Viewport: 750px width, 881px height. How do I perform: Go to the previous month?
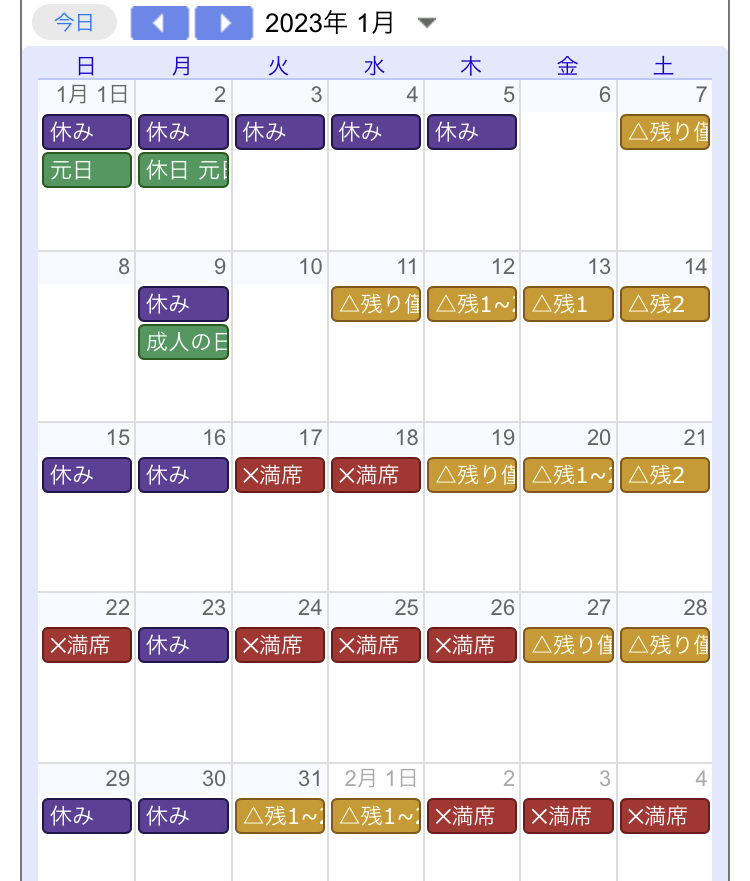[x=159, y=22]
